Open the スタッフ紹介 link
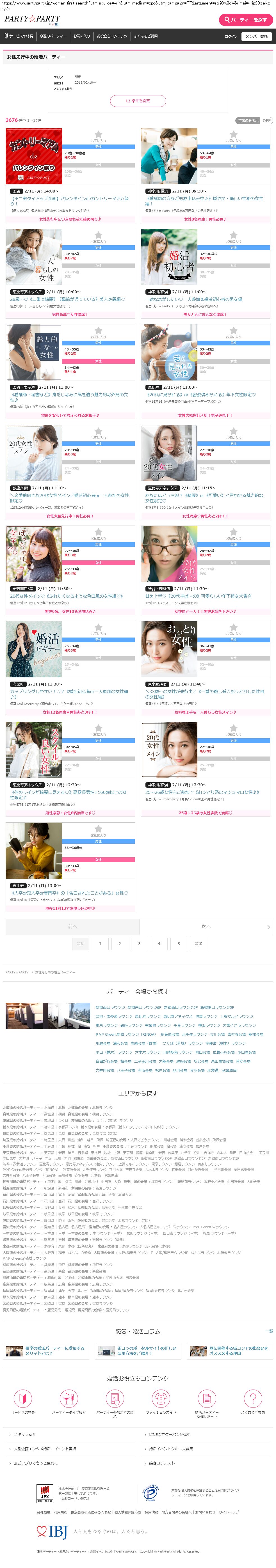 (x=25, y=1434)
